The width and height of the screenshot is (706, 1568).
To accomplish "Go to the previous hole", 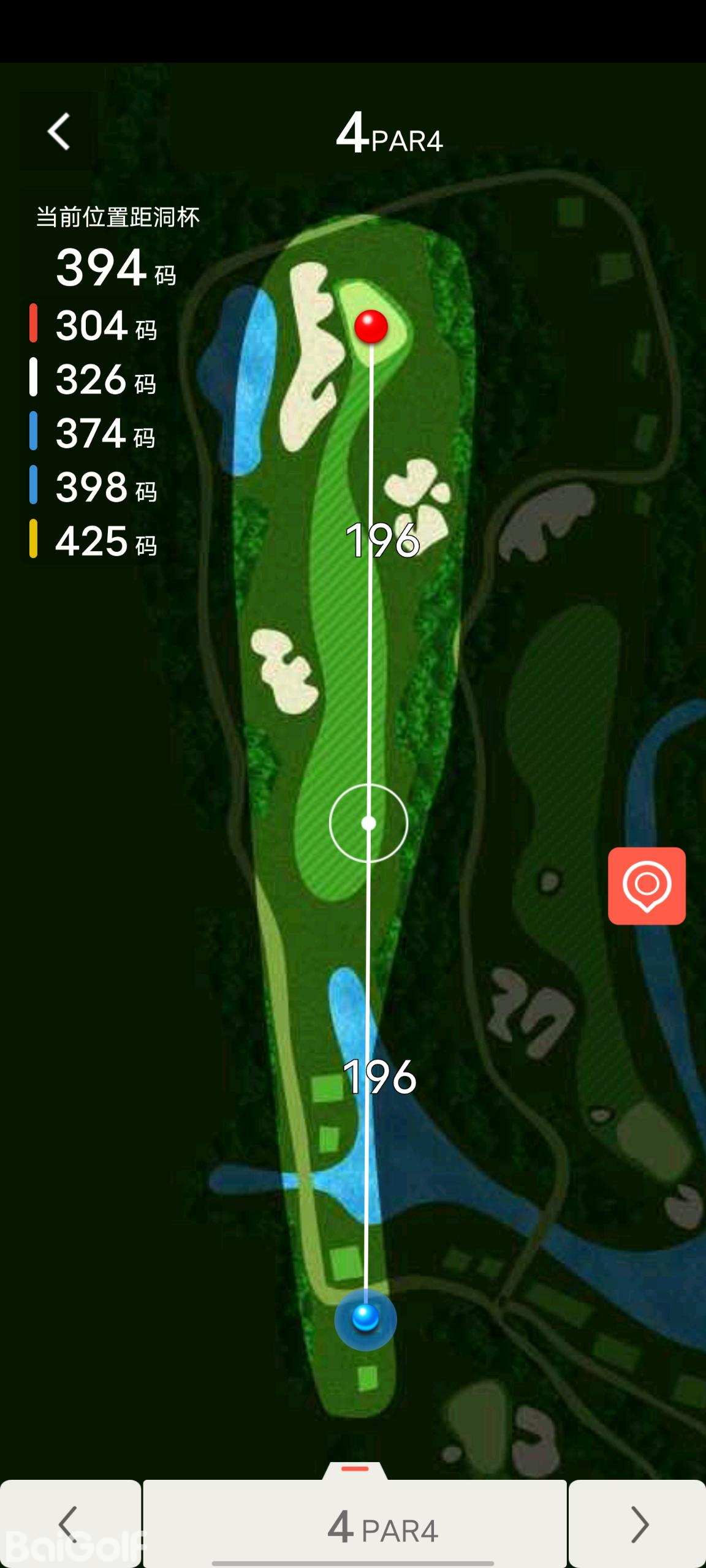I will point(69,1524).
